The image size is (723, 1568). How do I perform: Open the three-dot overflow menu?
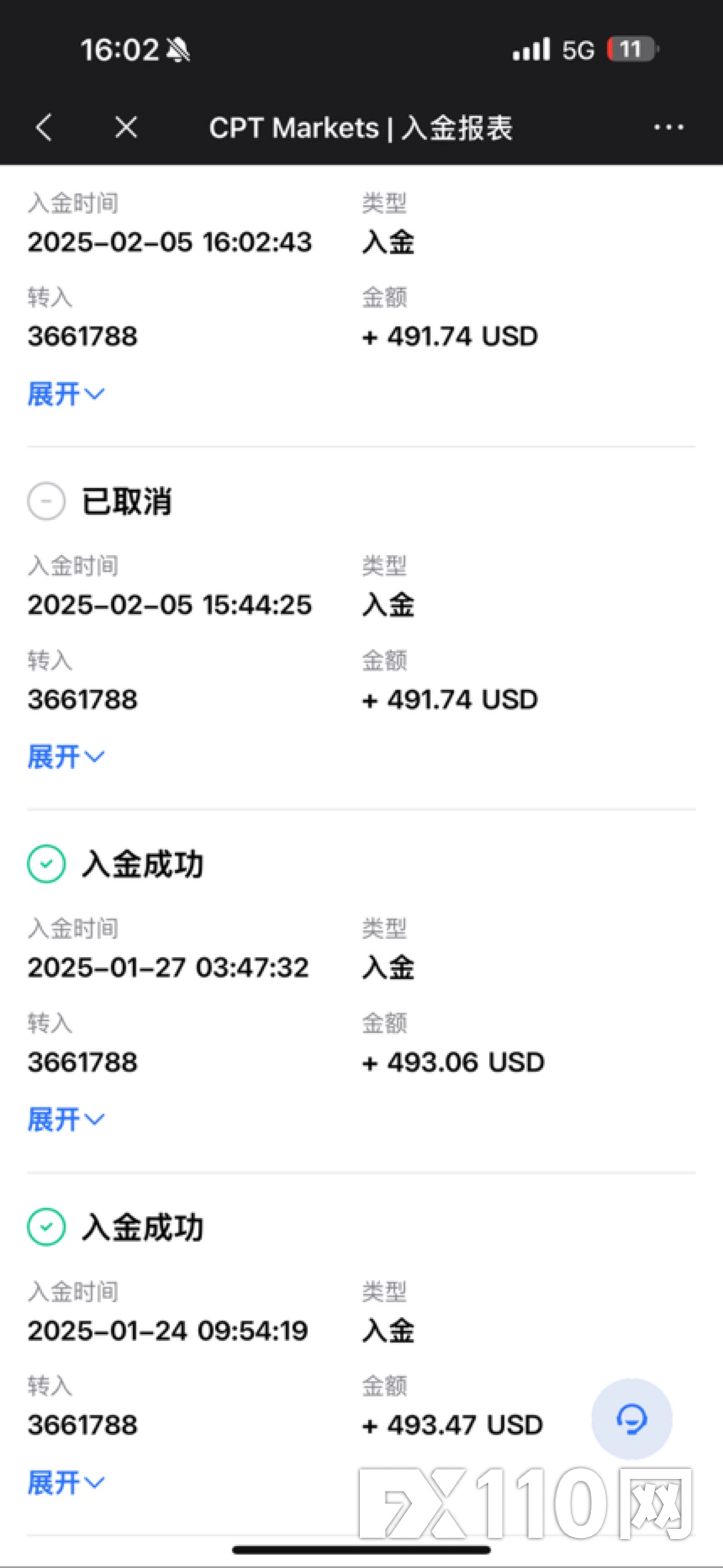tap(668, 128)
